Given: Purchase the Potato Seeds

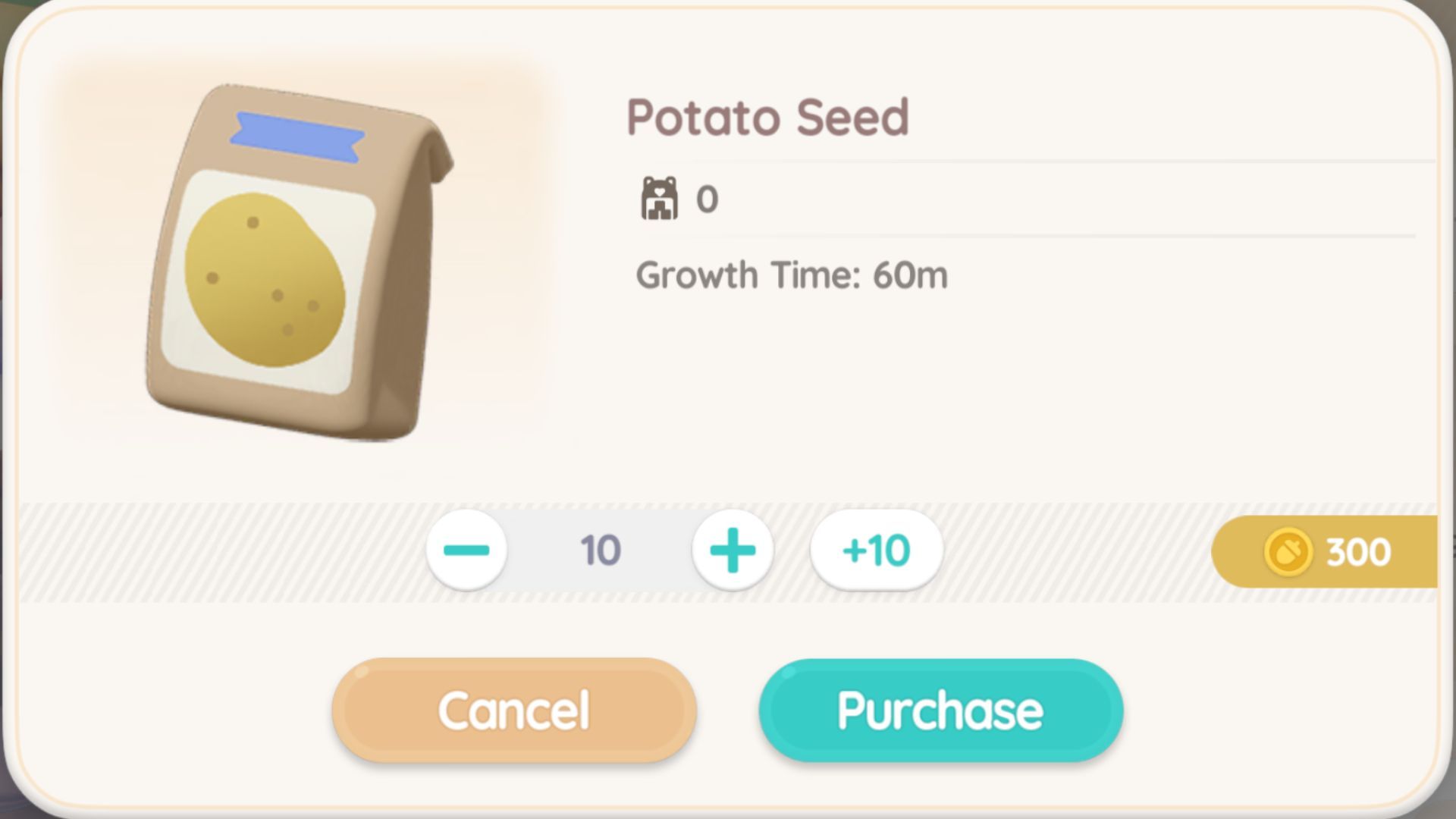Looking at the screenshot, I should pos(940,711).
